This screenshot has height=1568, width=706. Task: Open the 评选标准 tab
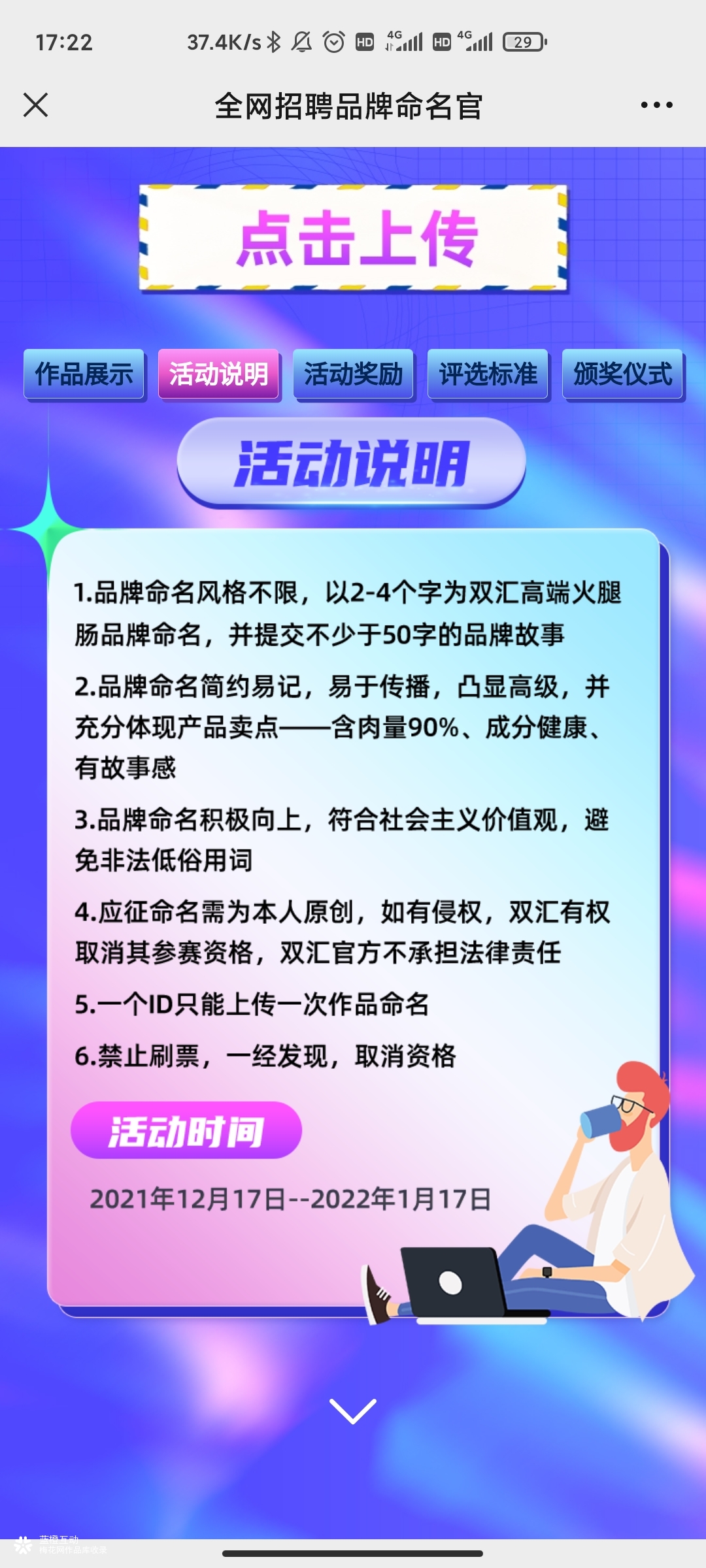[x=488, y=374]
